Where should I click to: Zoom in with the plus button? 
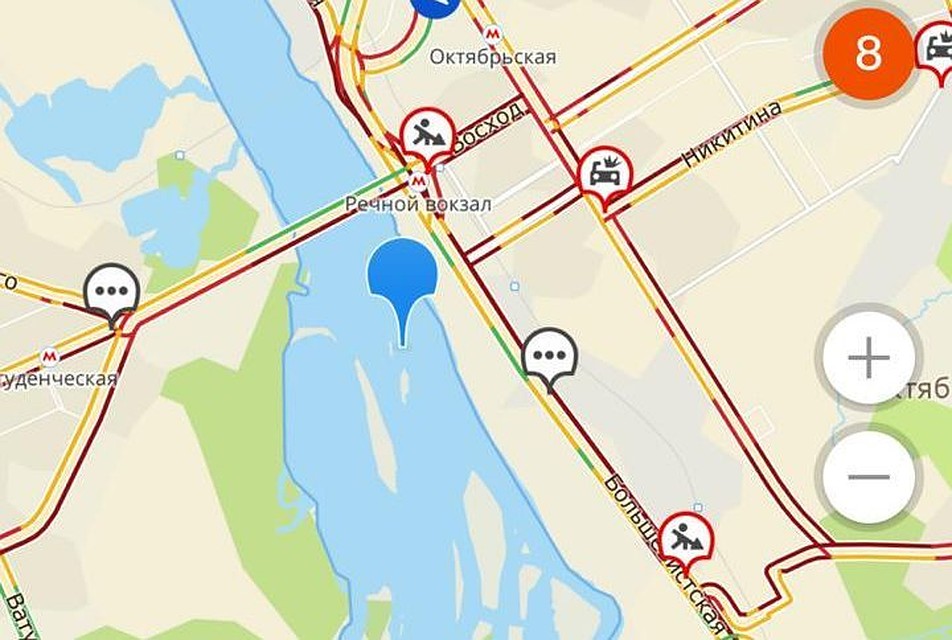click(868, 357)
